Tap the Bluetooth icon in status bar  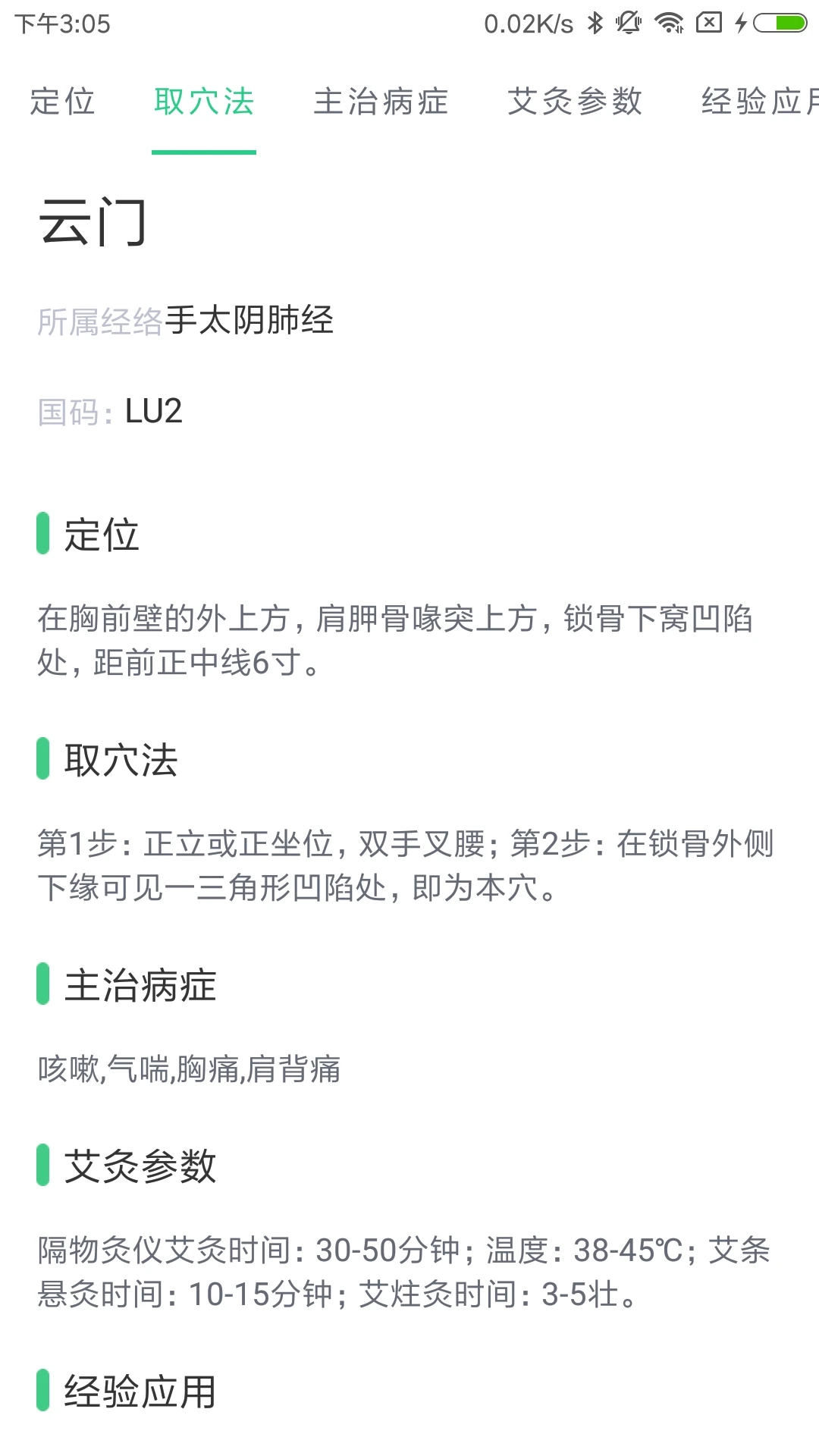point(596,23)
